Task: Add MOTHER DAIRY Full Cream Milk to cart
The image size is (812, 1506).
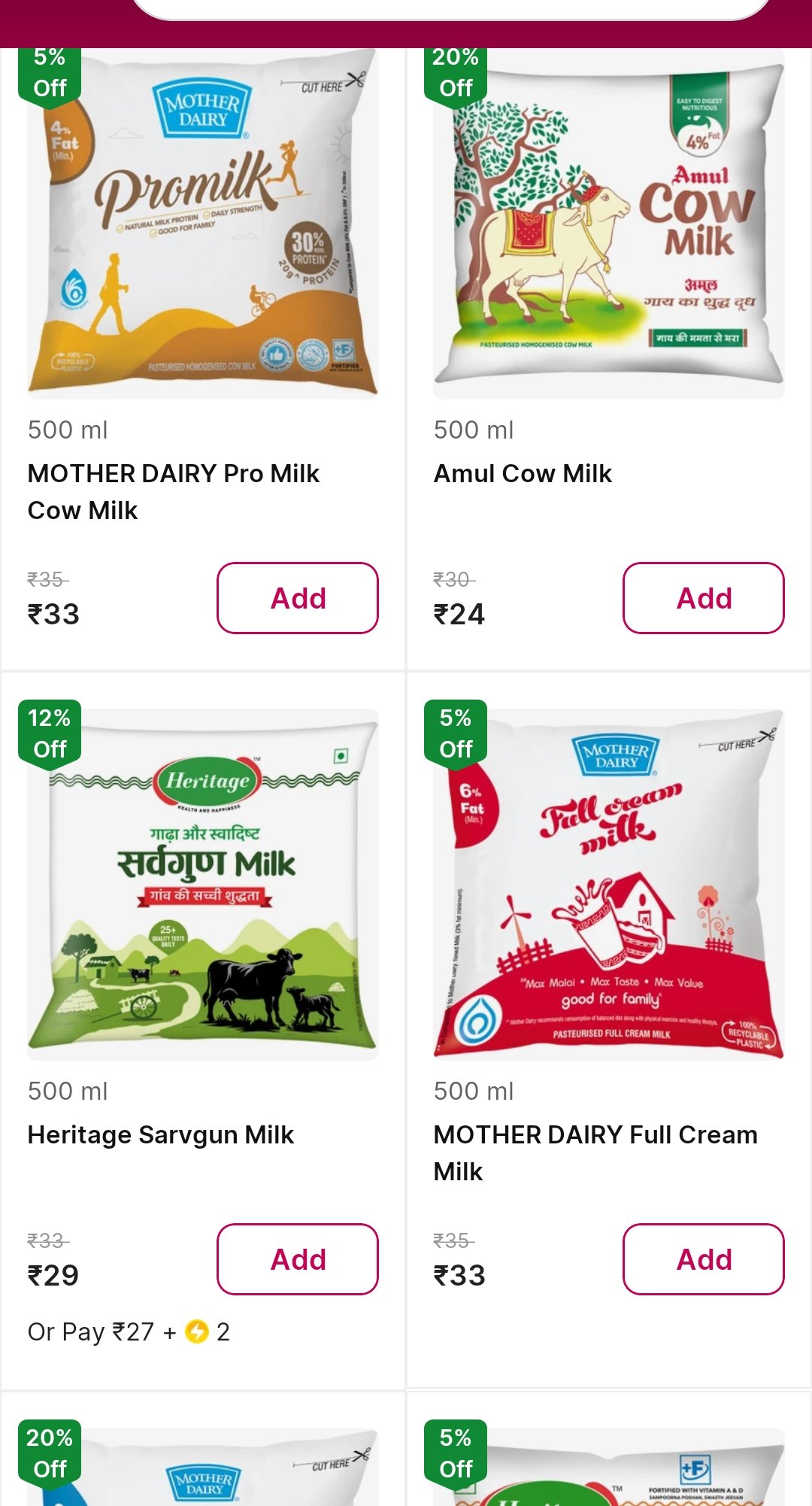Action: (704, 1259)
